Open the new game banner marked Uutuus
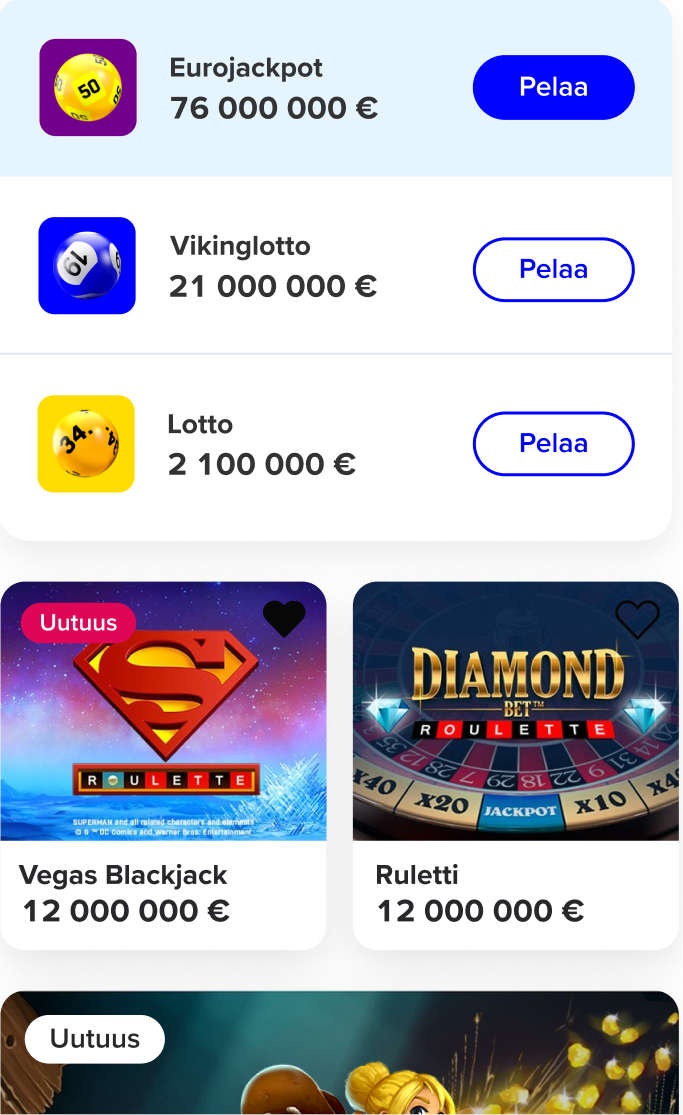 340,1055
